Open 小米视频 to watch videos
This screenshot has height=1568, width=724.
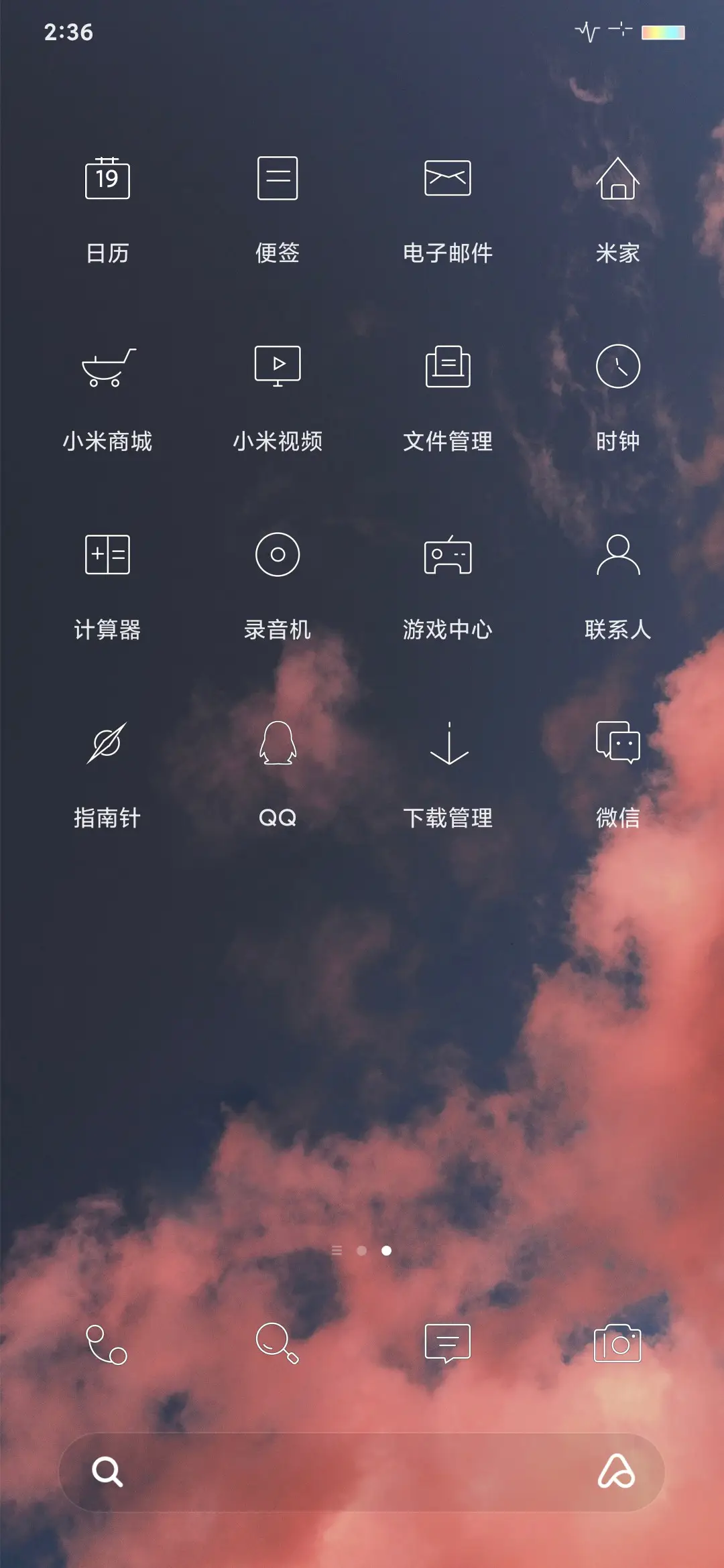tap(278, 365)
